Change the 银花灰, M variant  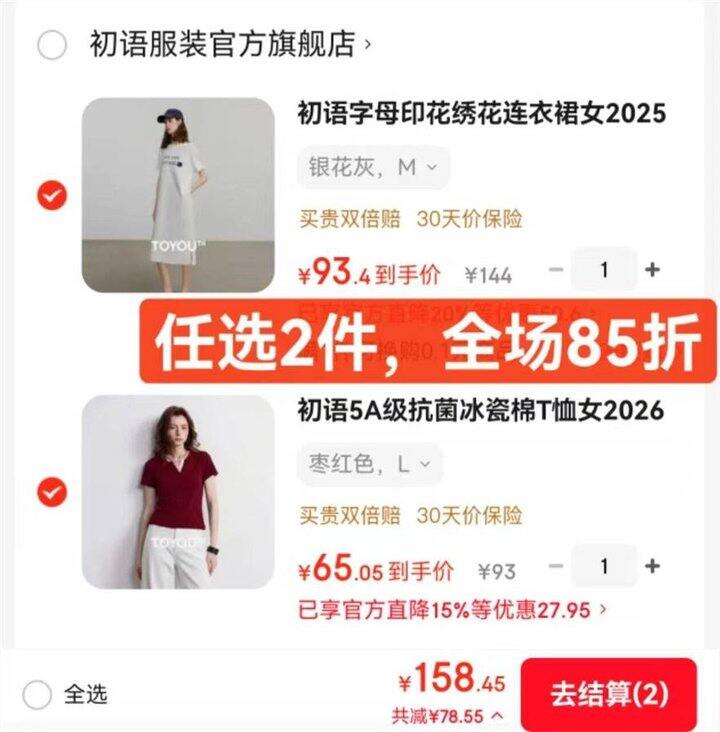point(373,168)
